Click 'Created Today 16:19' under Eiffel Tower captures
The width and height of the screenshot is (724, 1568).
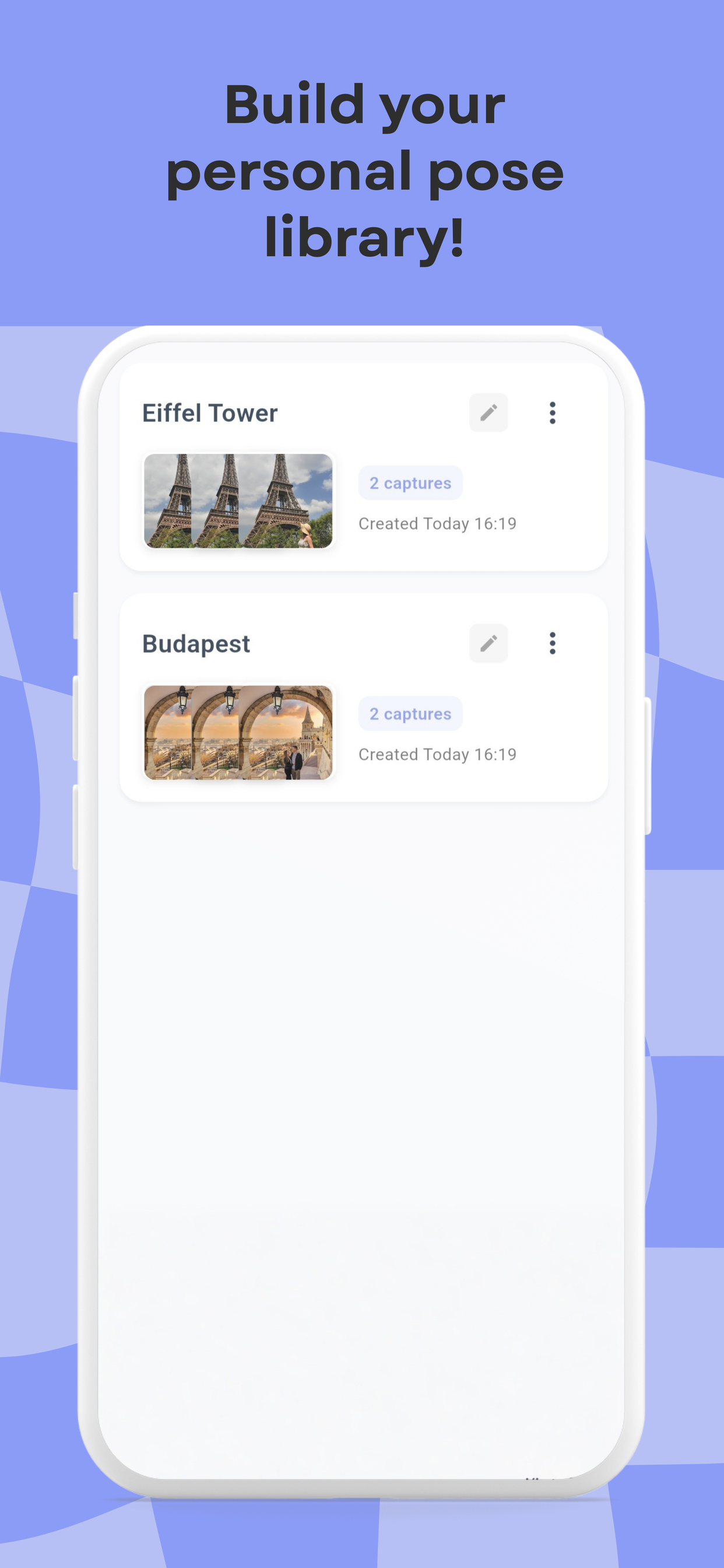tap(437, 523)
